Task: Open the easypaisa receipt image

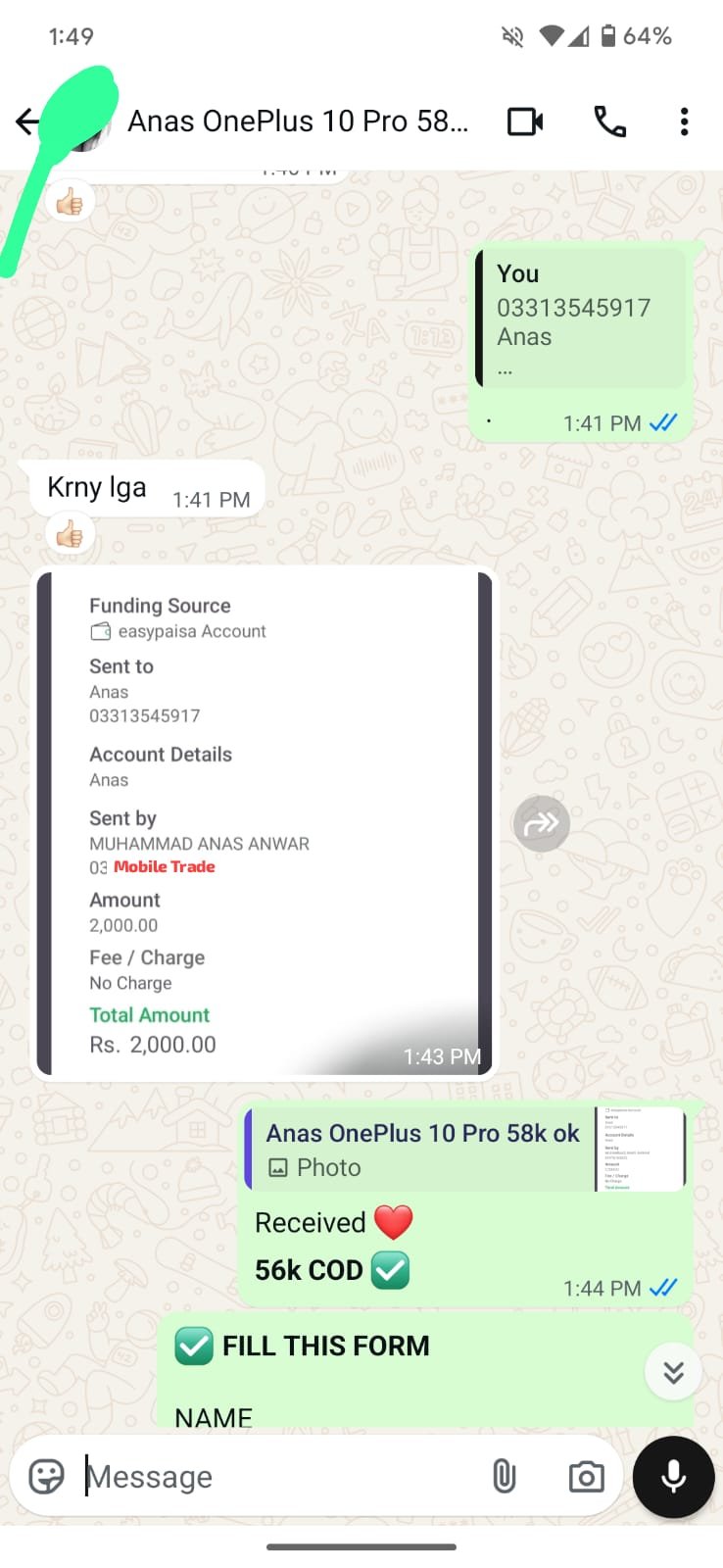Action: tap(264, 823)
